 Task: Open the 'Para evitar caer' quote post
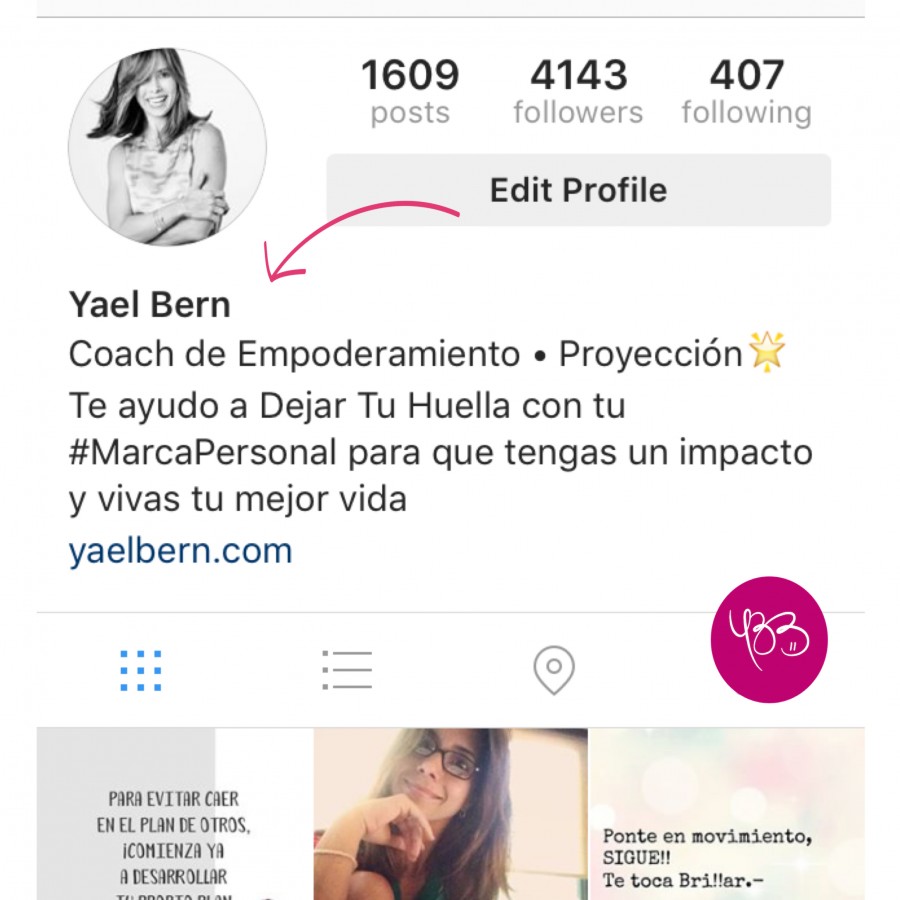tap(175, 815)
